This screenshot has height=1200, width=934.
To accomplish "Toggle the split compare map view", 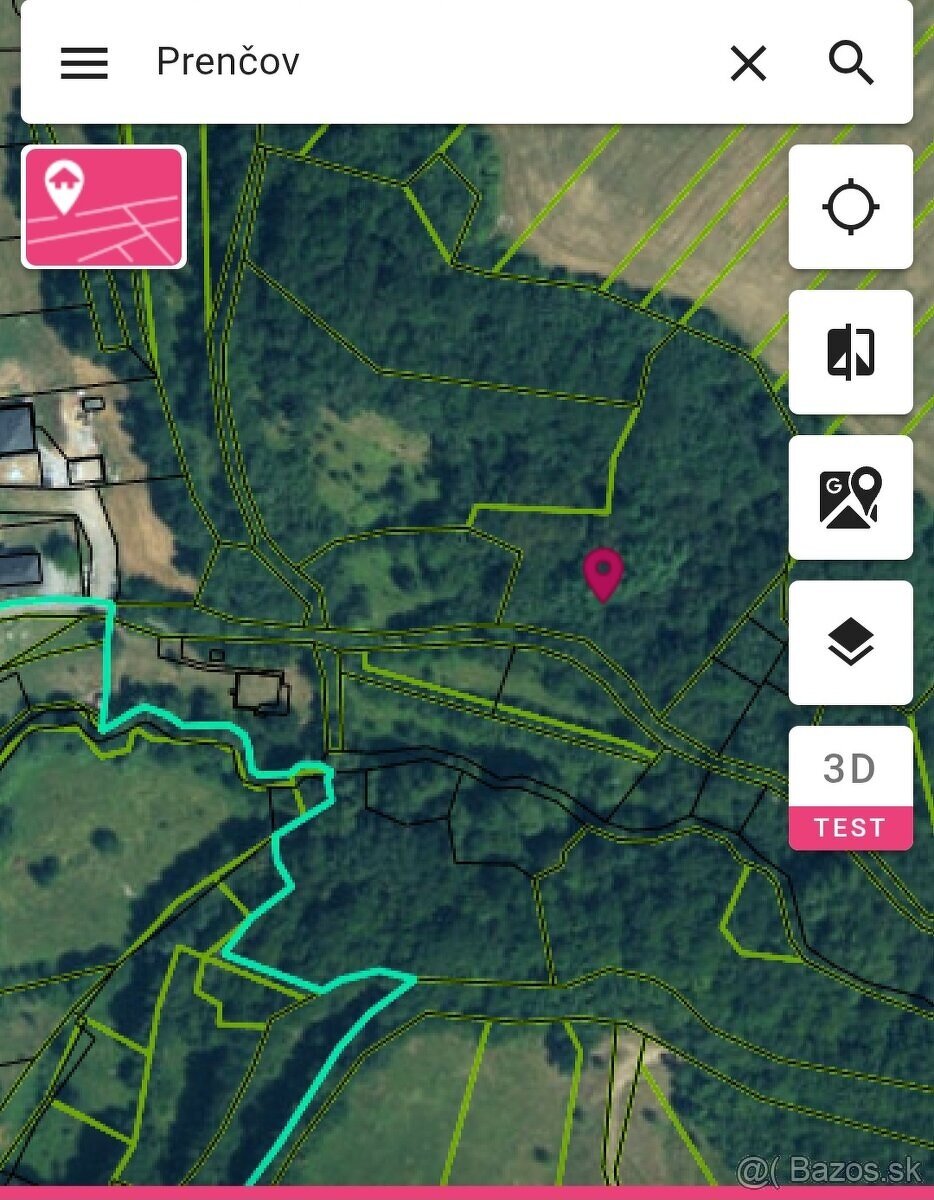I will (x=850, y=352).
